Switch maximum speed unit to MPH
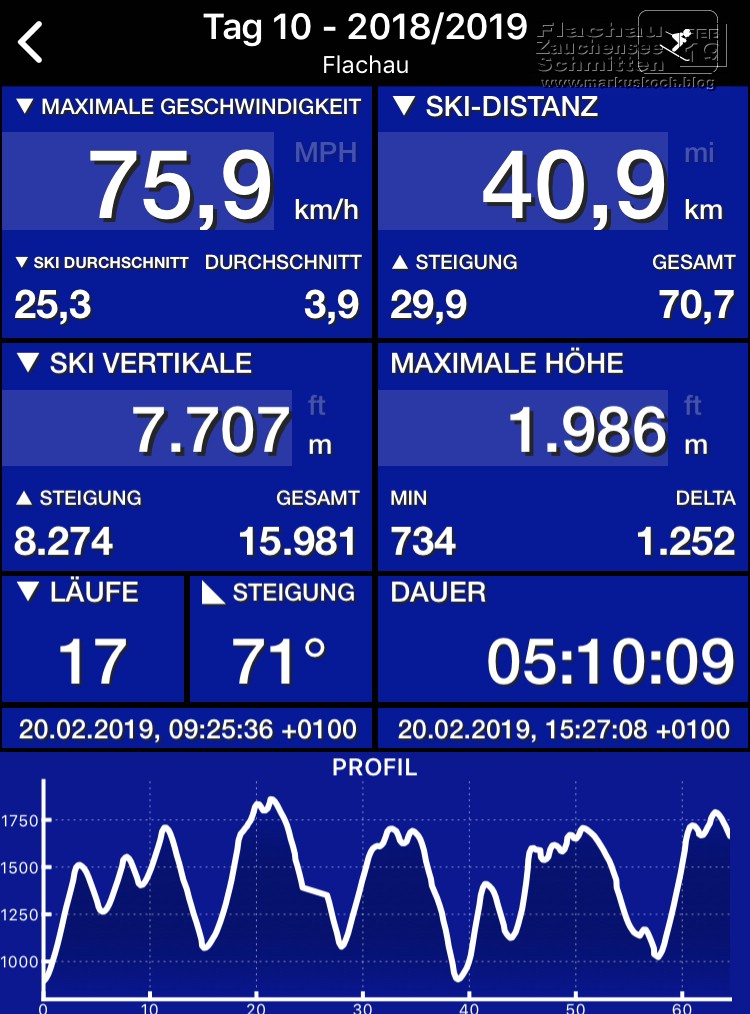750x1014 pixels. [325, 153]
